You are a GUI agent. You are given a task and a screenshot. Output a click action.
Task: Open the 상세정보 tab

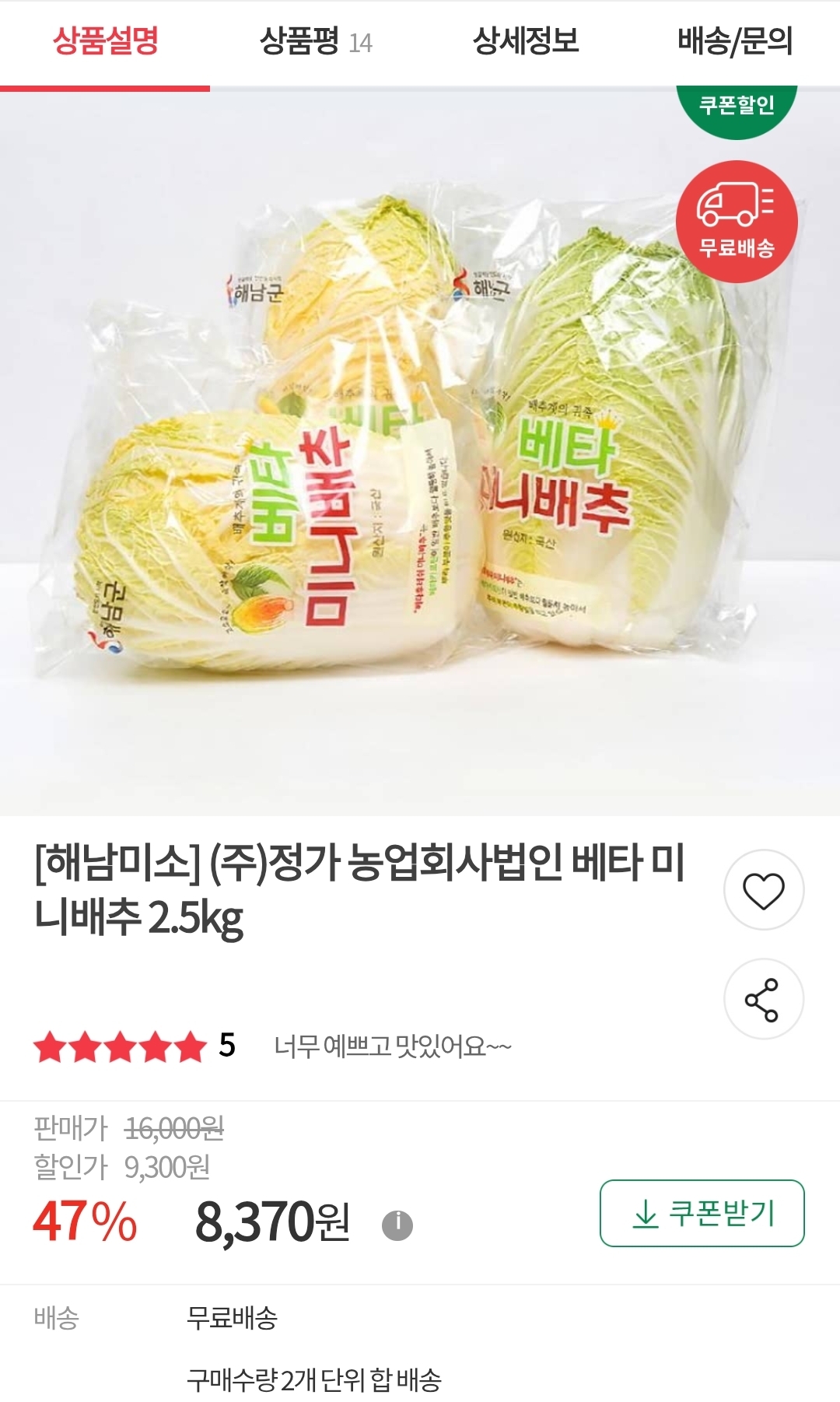(x=526, y=42)
